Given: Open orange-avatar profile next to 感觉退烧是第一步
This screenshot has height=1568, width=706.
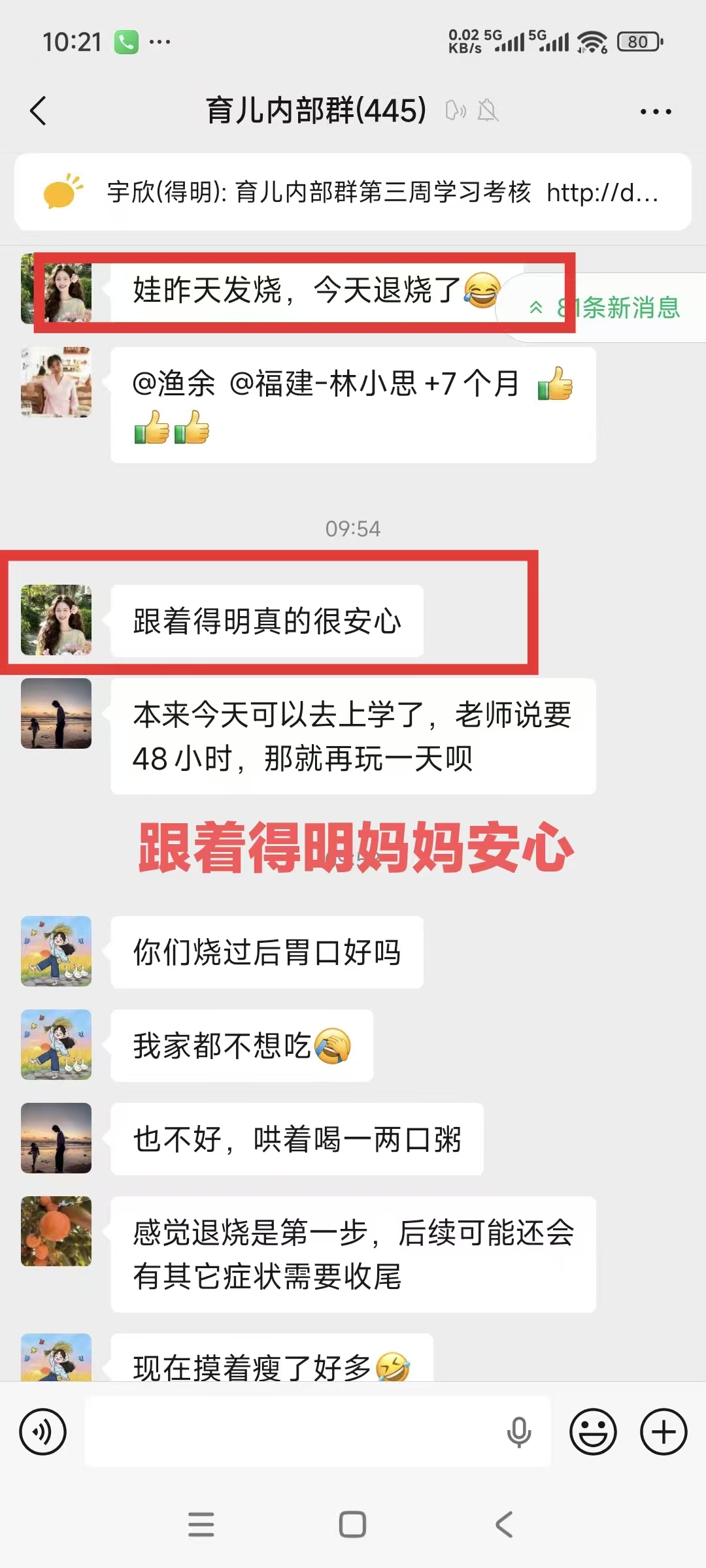Looking at the screenshot, I should pyautogui.click(x=56, y=1232).
